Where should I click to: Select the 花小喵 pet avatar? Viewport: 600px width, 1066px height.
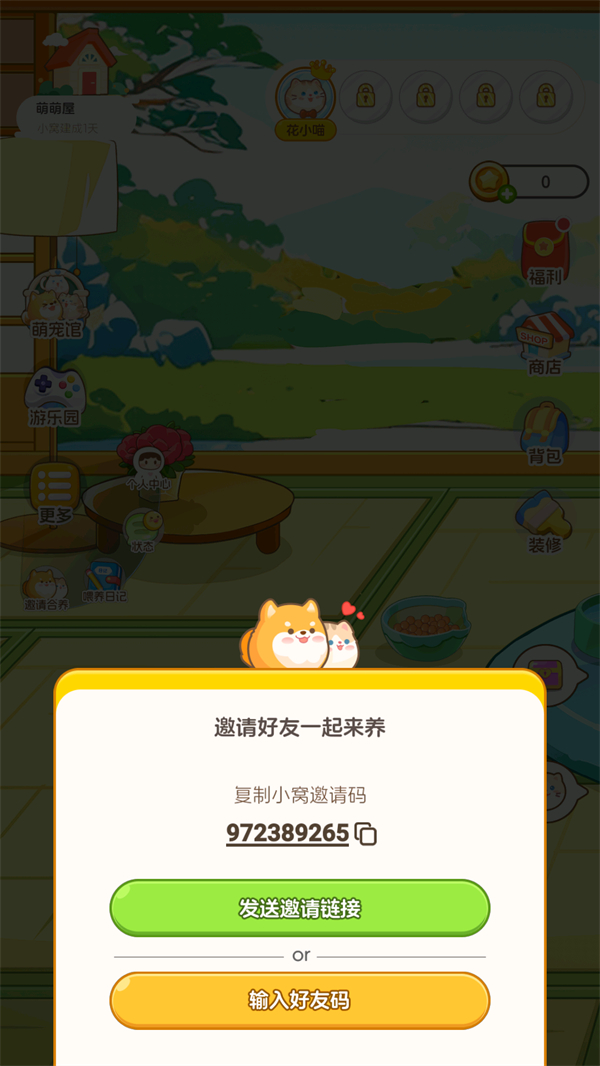click(305, 101)
